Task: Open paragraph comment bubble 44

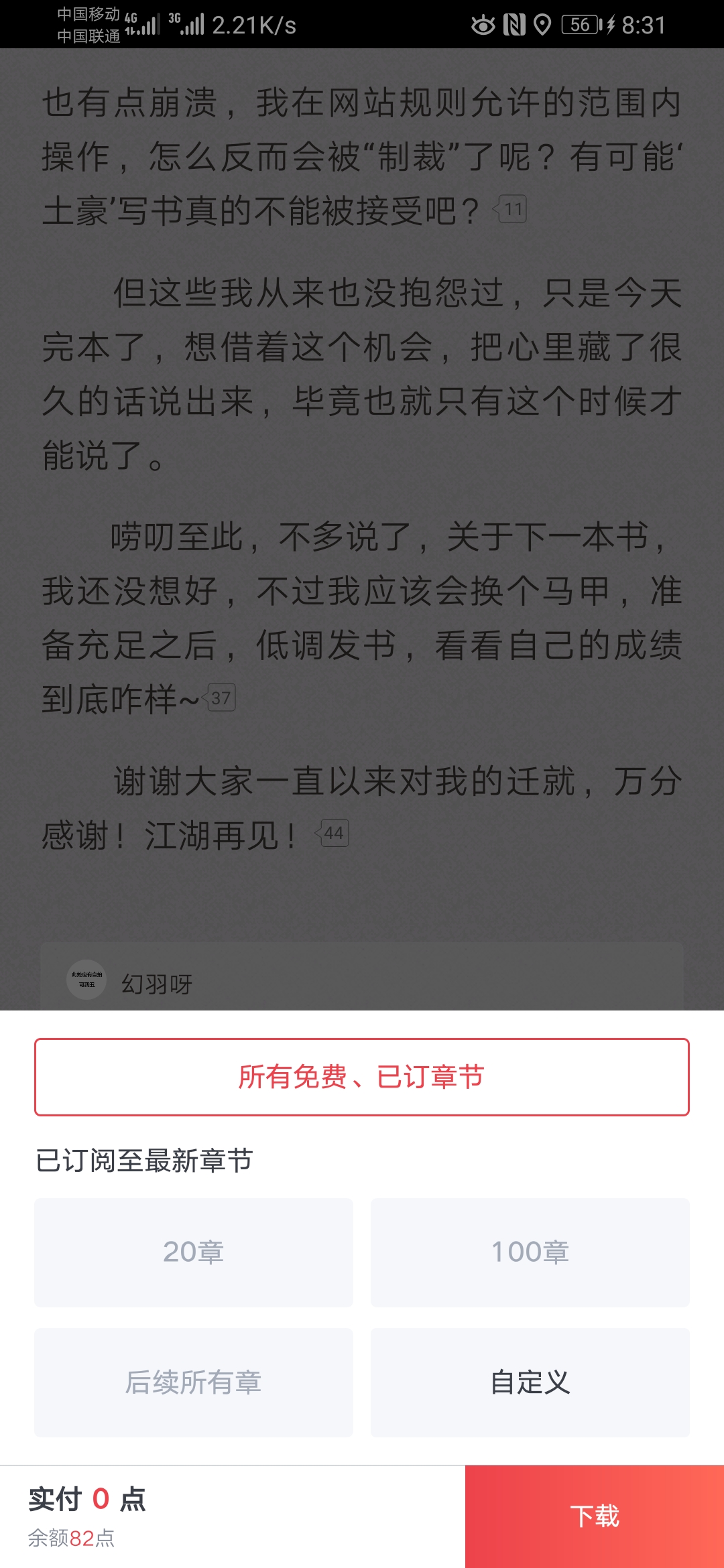Action: pos(333,833)
